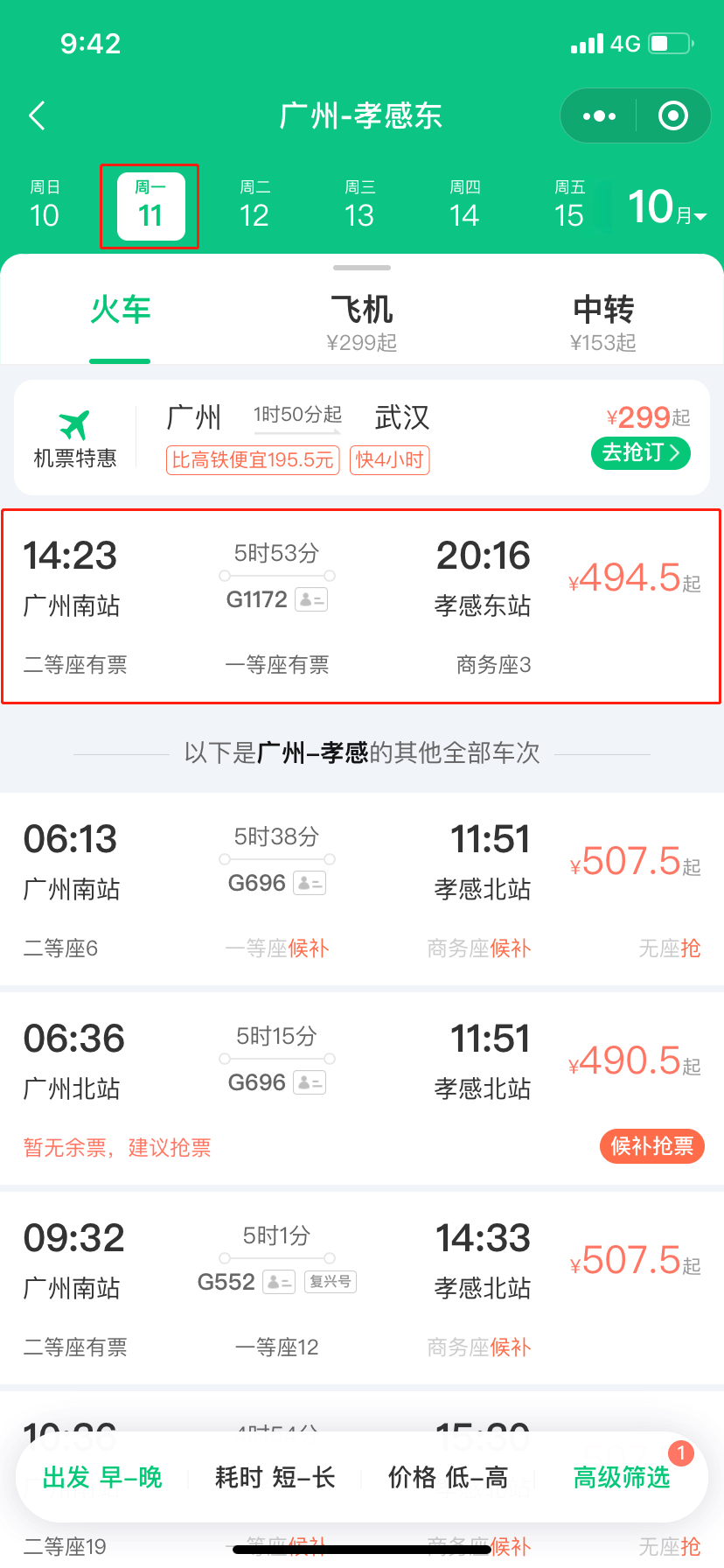This screenshot has width=724, height=1568.
Task: Open train G552 departing at 09:32
Action: tap(361, 1288)
